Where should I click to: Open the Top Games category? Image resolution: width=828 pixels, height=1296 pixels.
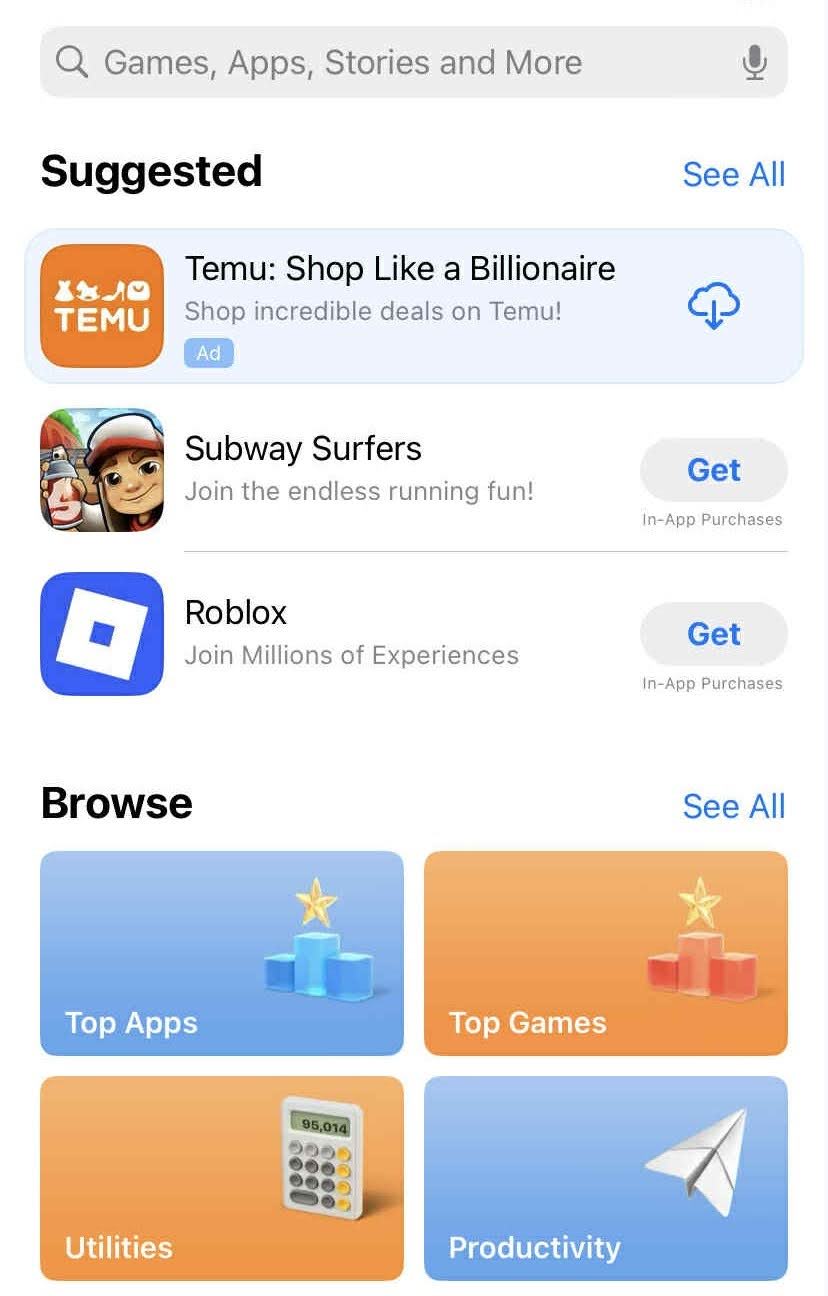click(606, 953)
